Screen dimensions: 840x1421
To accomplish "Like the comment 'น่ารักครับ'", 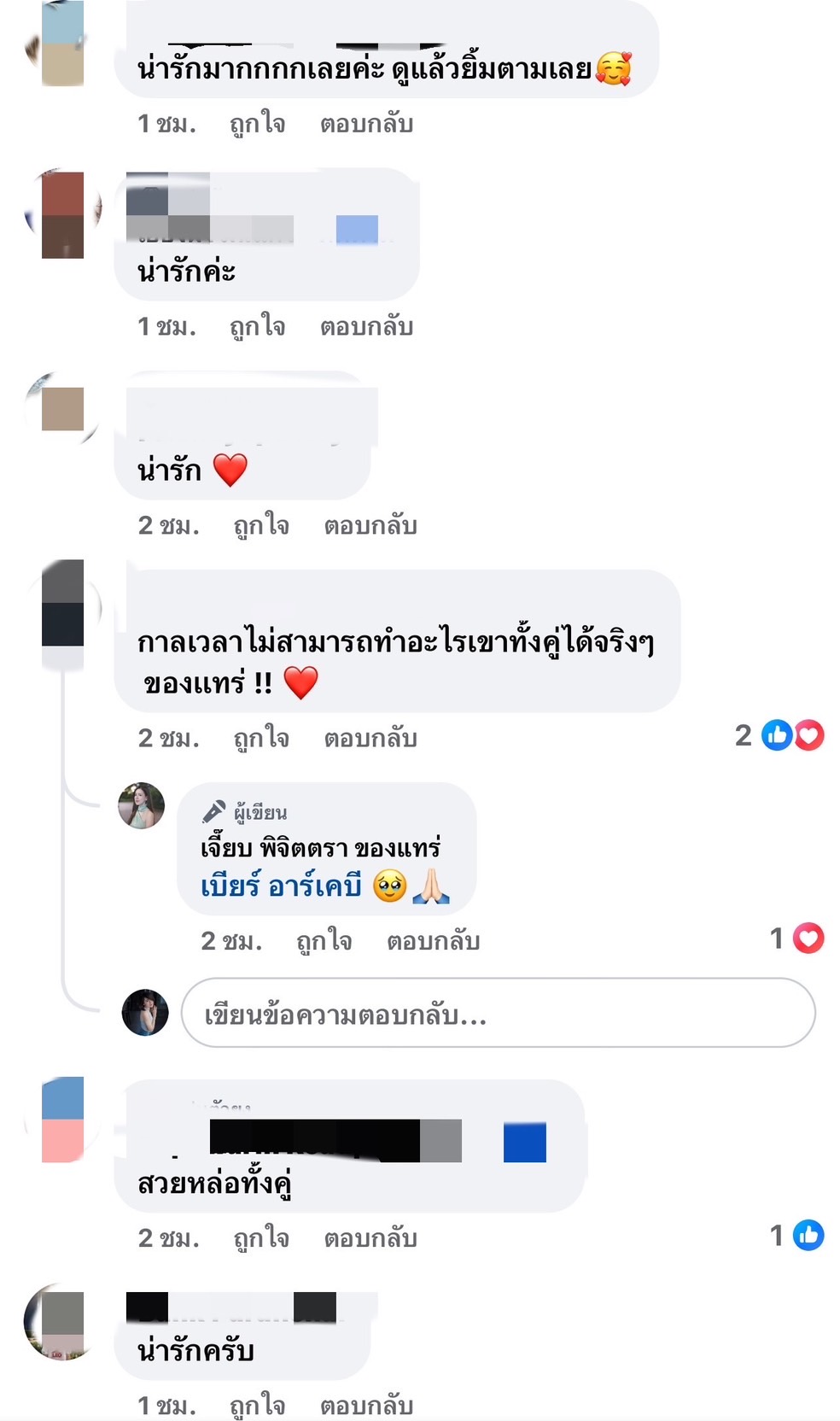I will 257,1405.
